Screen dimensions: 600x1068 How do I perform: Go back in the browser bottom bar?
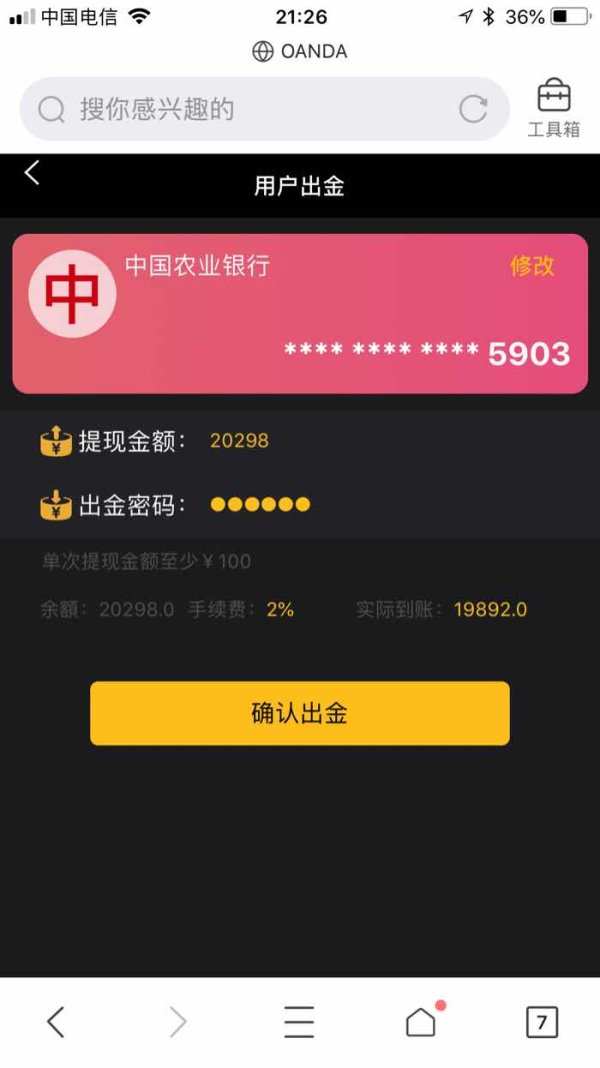click(x=56, y=1022)
